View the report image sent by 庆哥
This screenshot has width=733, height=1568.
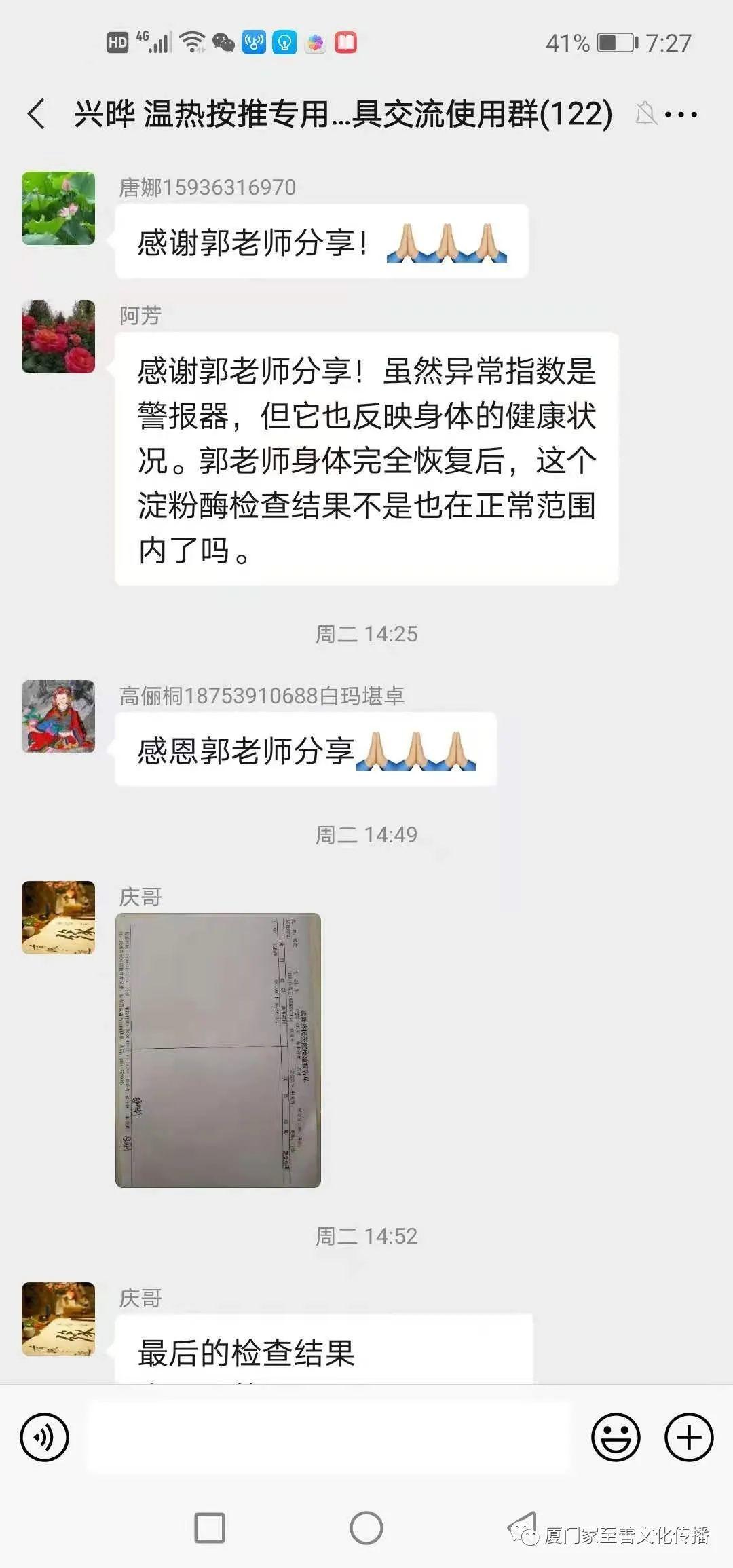[218, 1050]
